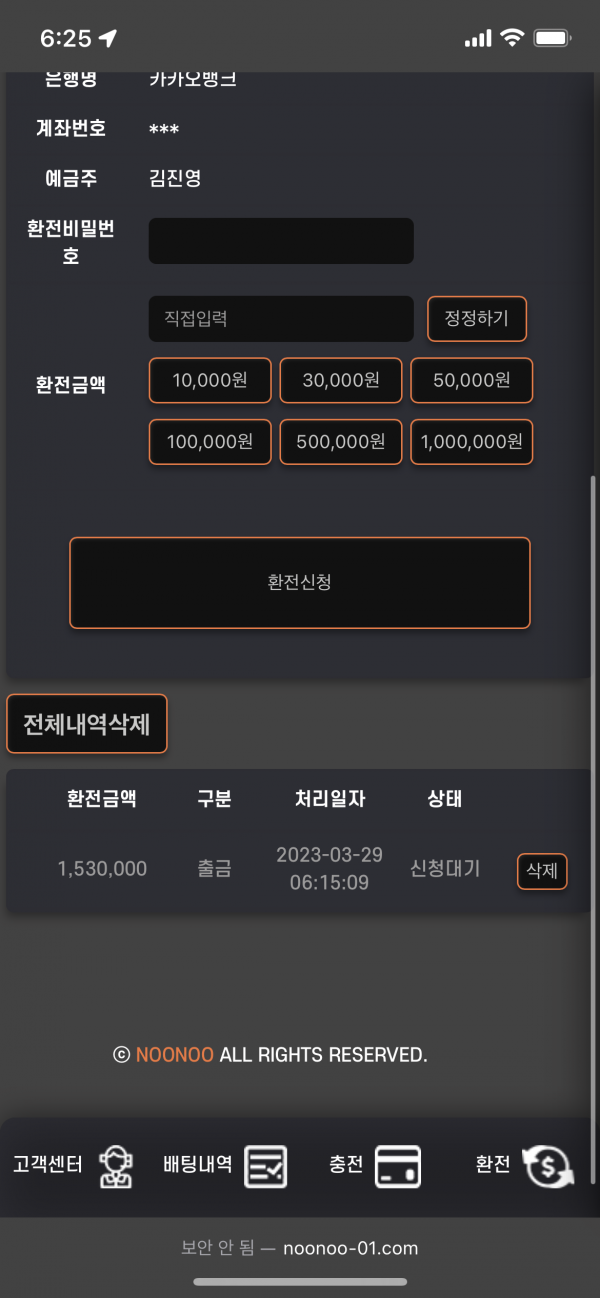Submit the 환전신청 request
The height and width of the screenshot is (1298, 600).
click(x=300, y=583)
